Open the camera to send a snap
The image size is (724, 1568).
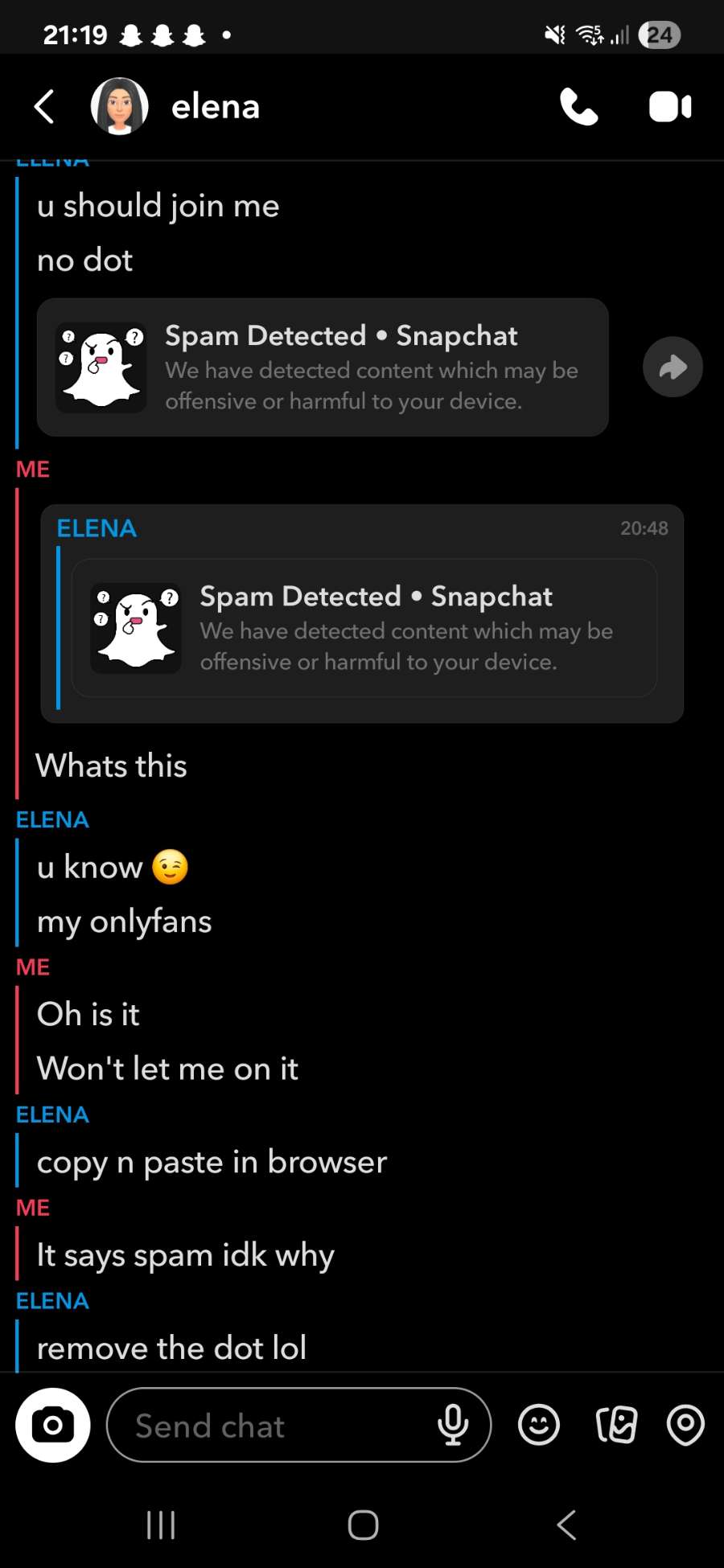point(53,1426)
